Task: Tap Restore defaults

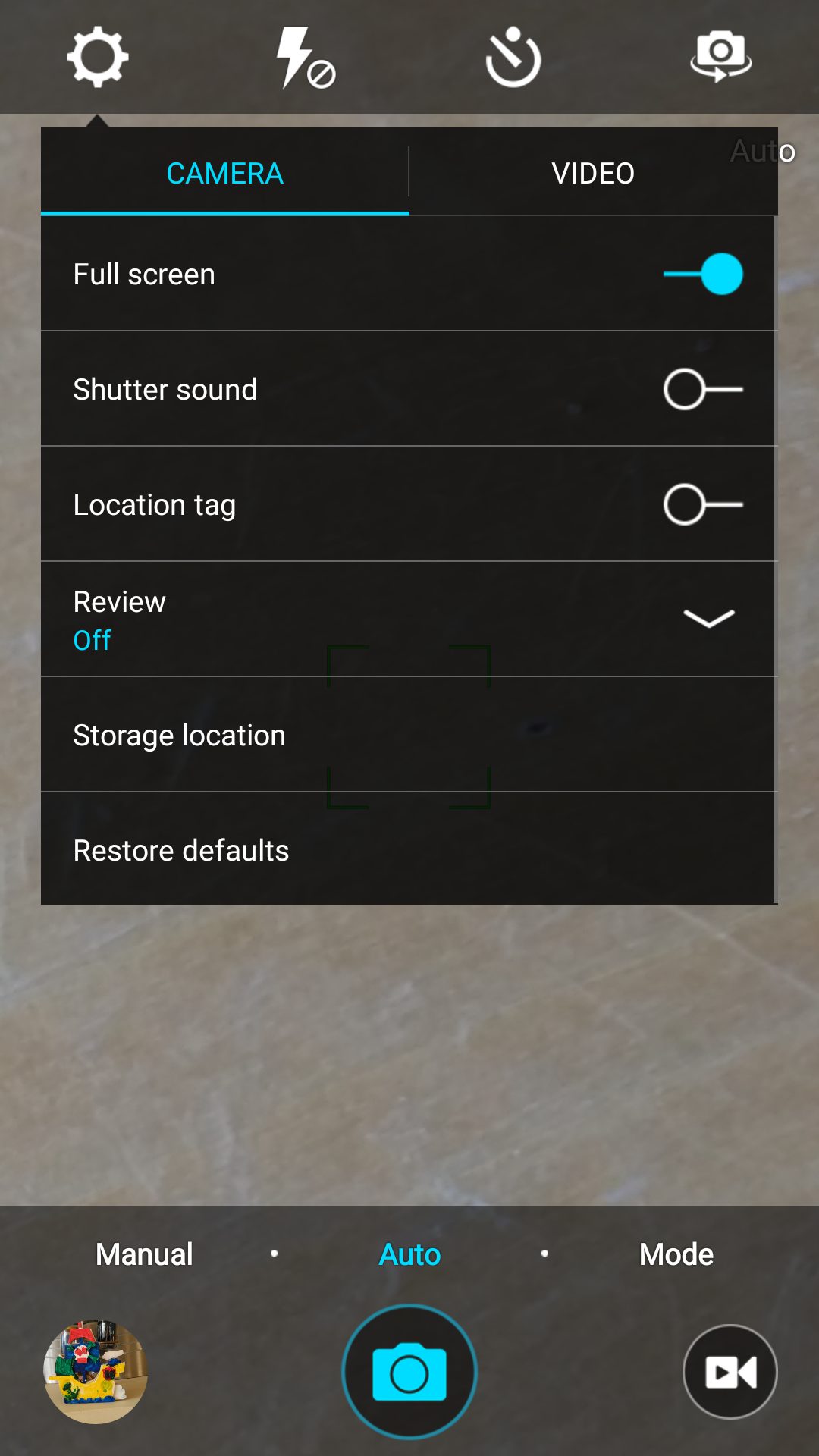Action: (x=407, y=849)
